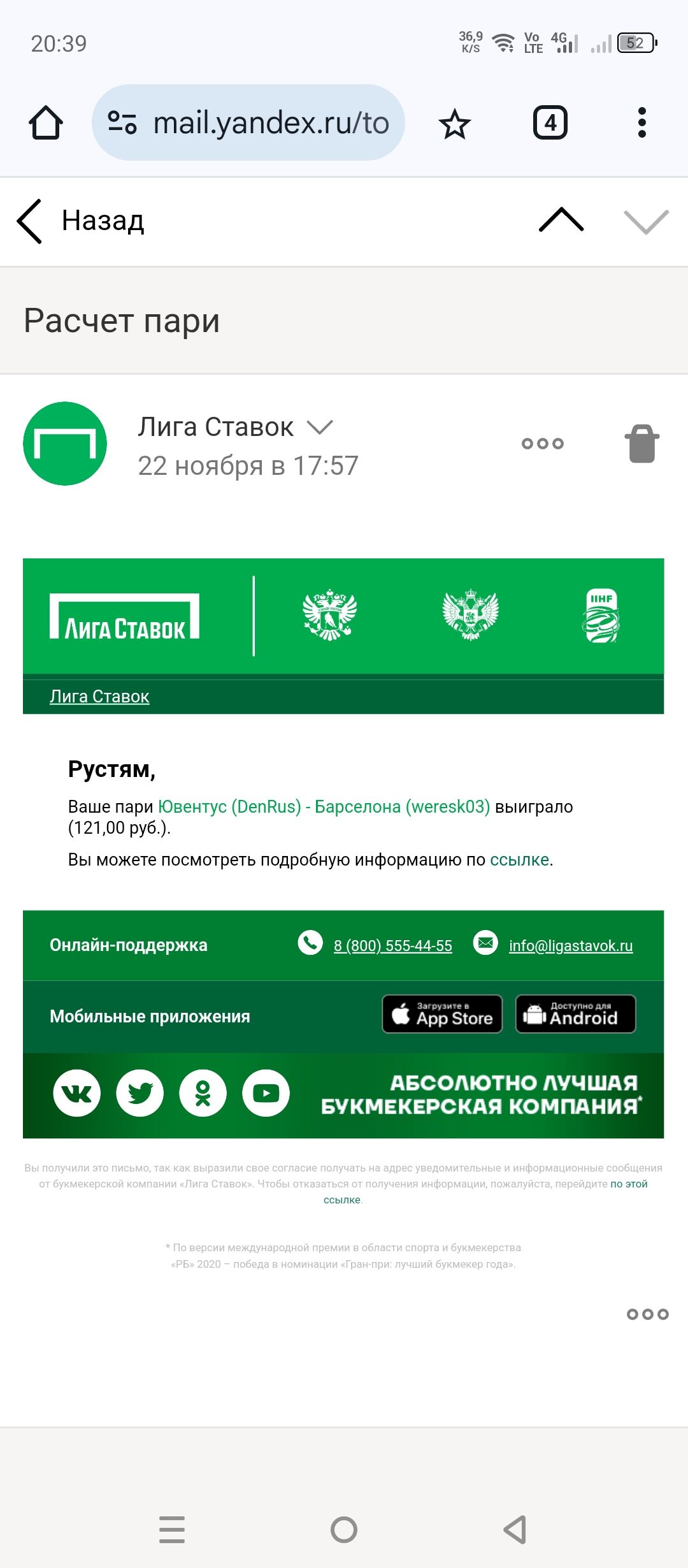Open the browser home page
688x1568 pixels.
click(46, 122)
